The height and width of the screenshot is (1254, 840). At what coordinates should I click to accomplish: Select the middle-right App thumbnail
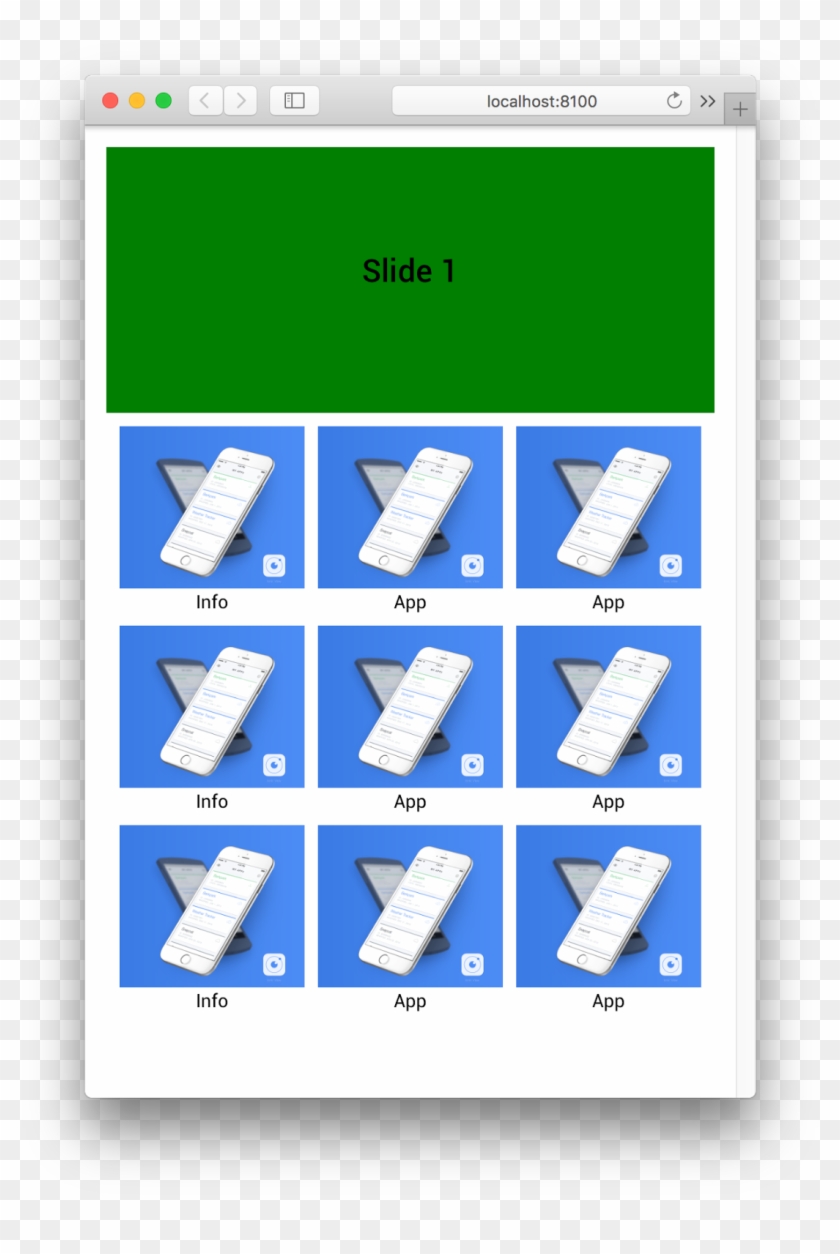tap(608, 705)
